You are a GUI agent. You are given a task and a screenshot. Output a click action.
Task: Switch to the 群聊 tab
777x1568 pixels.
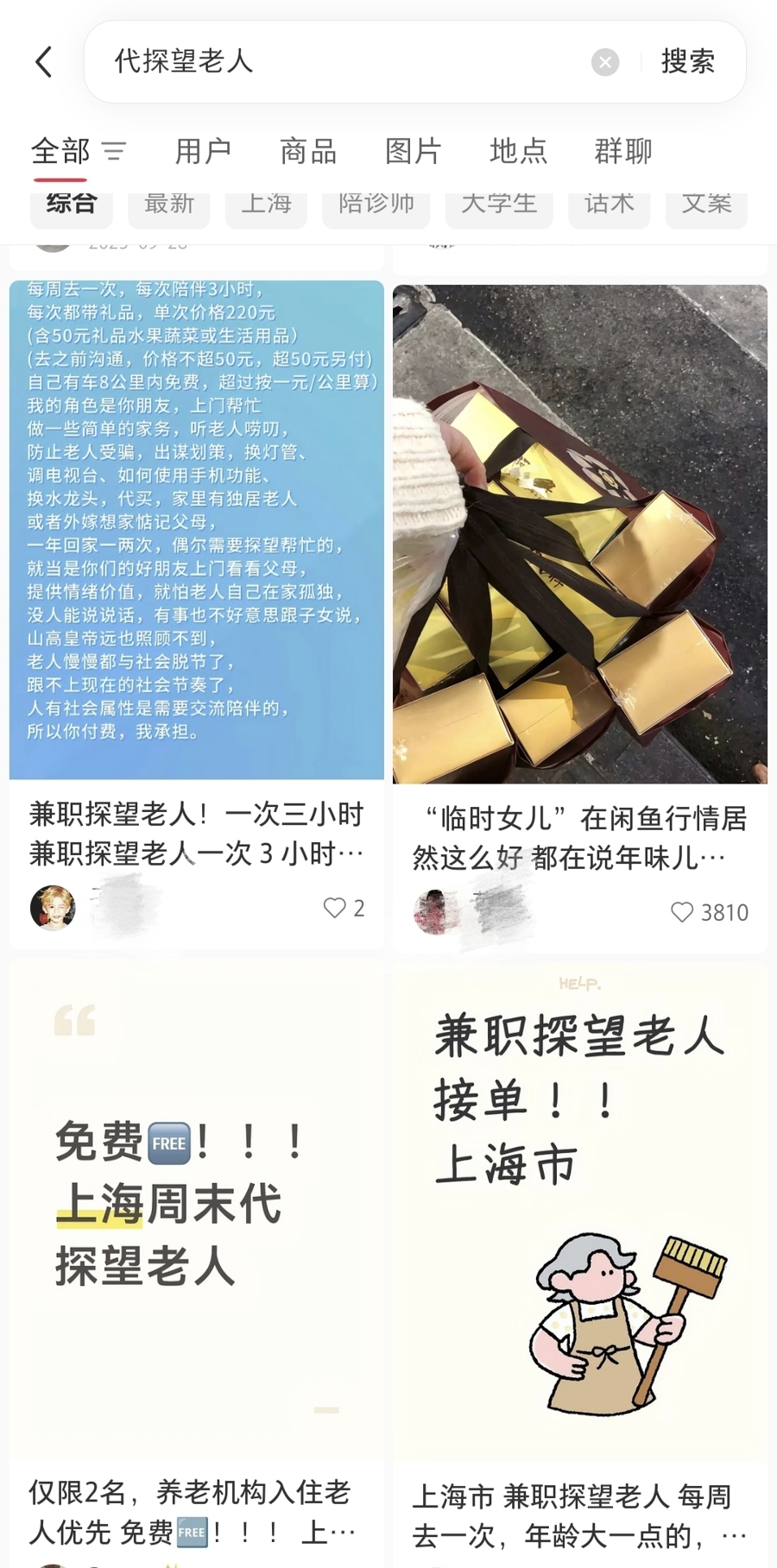coord(622,152)
